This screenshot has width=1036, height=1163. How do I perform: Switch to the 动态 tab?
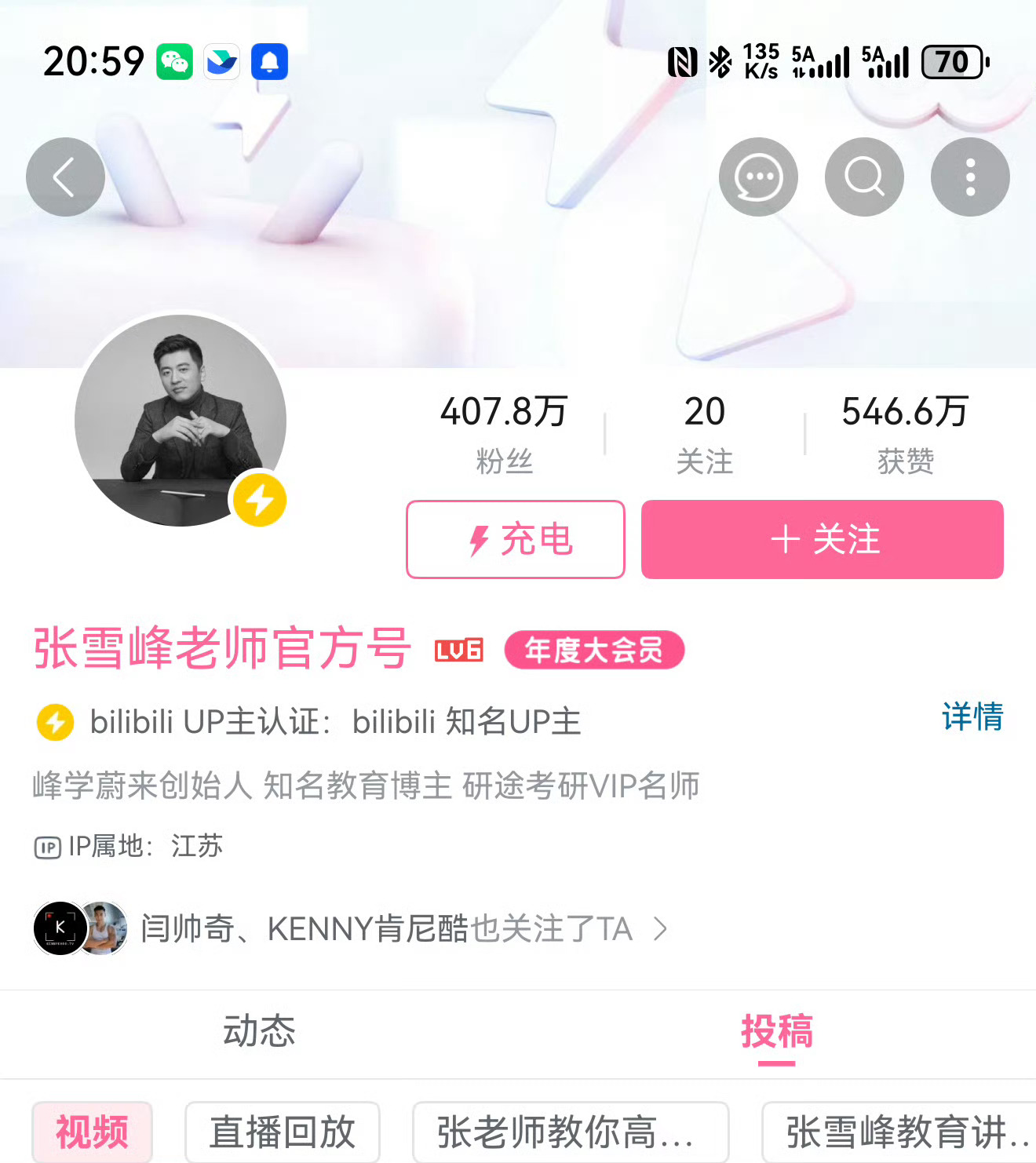[259, 1034]
